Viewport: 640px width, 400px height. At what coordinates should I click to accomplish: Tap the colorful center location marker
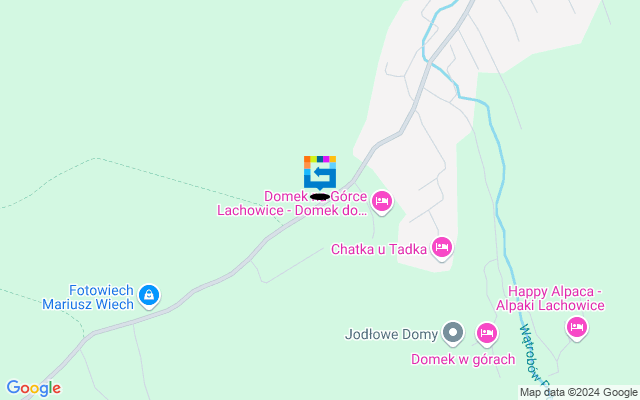320,172
